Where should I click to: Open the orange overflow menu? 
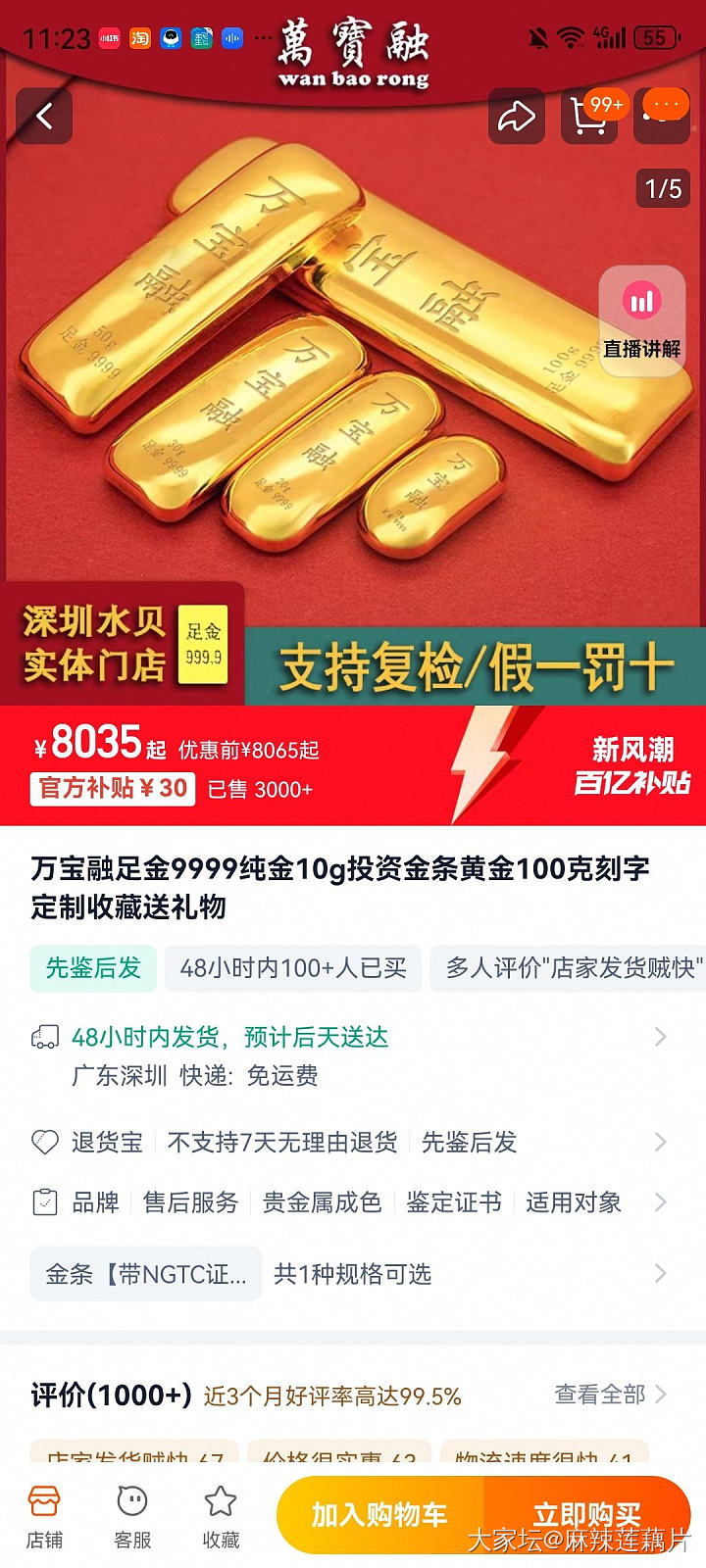coord(666,108)
